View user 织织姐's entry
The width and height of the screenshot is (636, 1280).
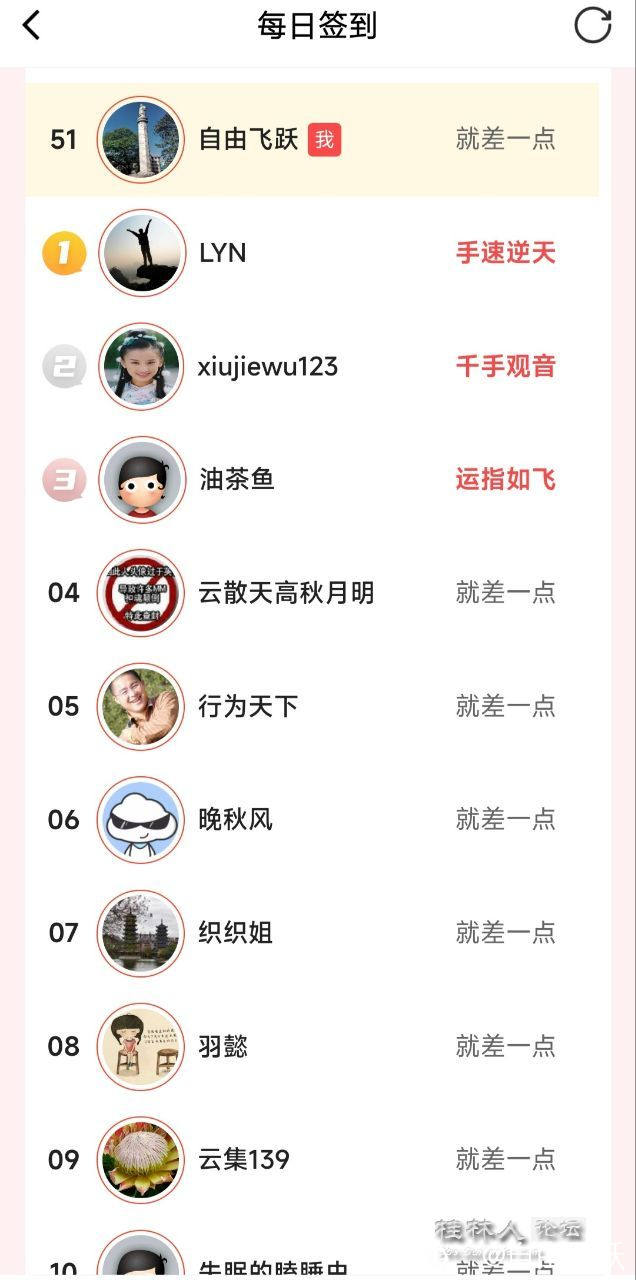coord(235,933)
